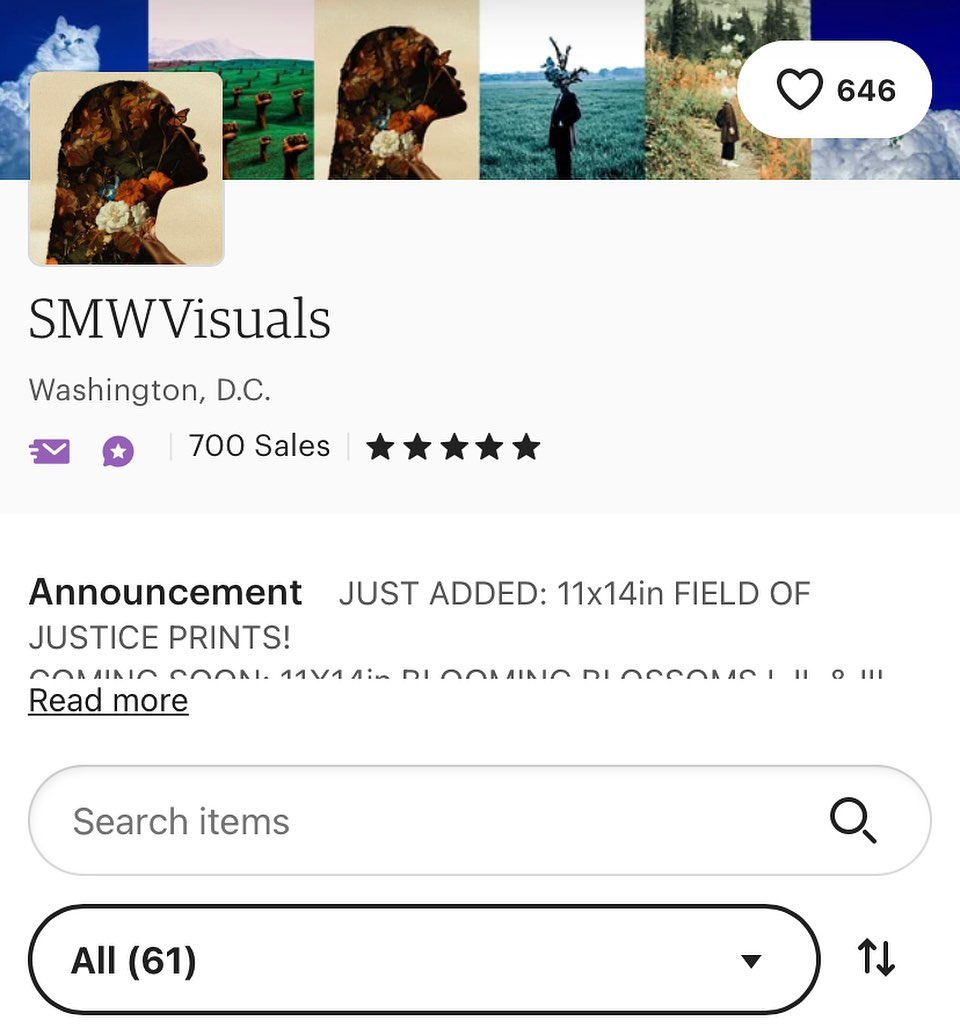Open the sort options arrows
Viewport: 960px width, 1035px height.
[x=877, y=958]
